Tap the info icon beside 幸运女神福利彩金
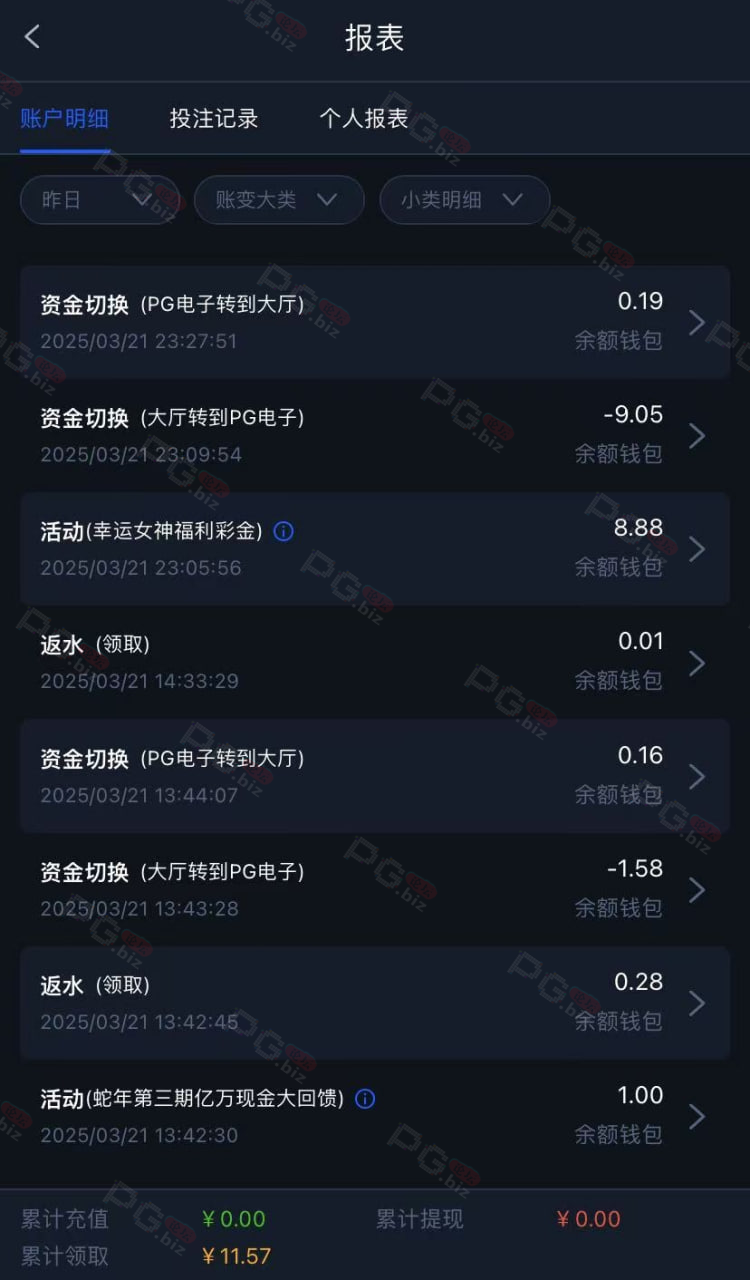This screenshot has width=750, height=1280. 283,532
